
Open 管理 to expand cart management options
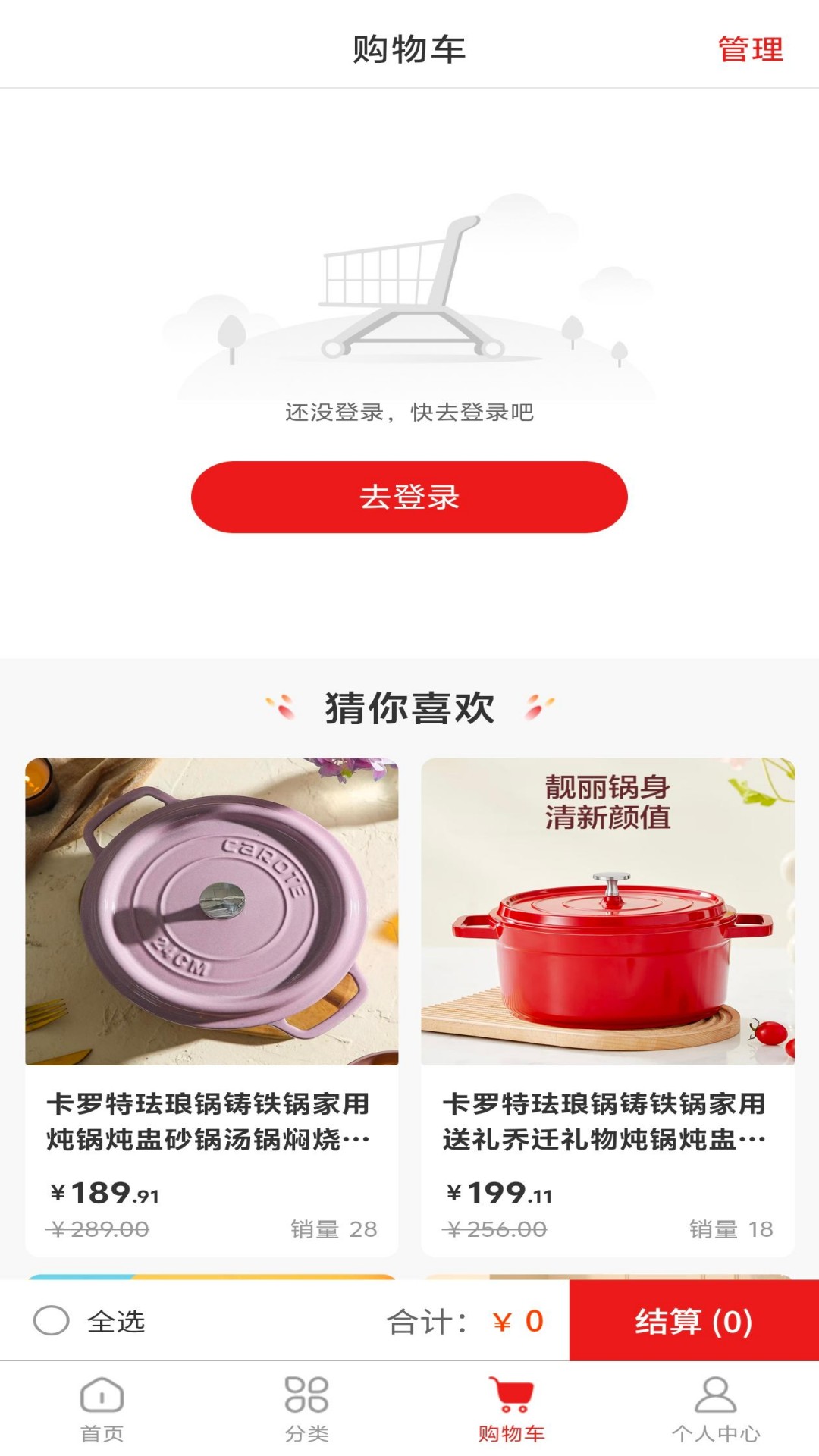750,52
